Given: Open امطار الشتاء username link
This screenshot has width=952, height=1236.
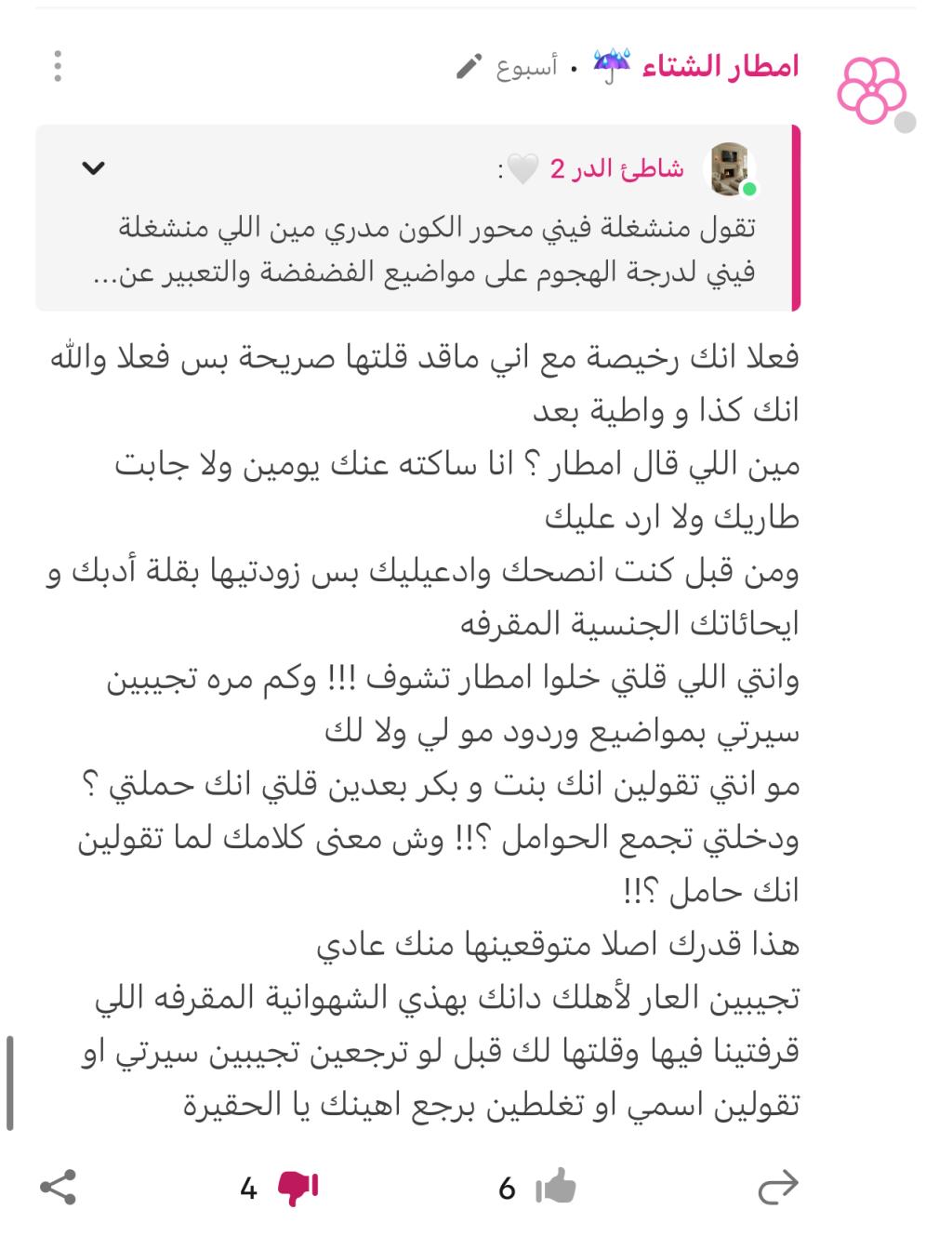Looking at the screenshot, I should click(720, 67).
